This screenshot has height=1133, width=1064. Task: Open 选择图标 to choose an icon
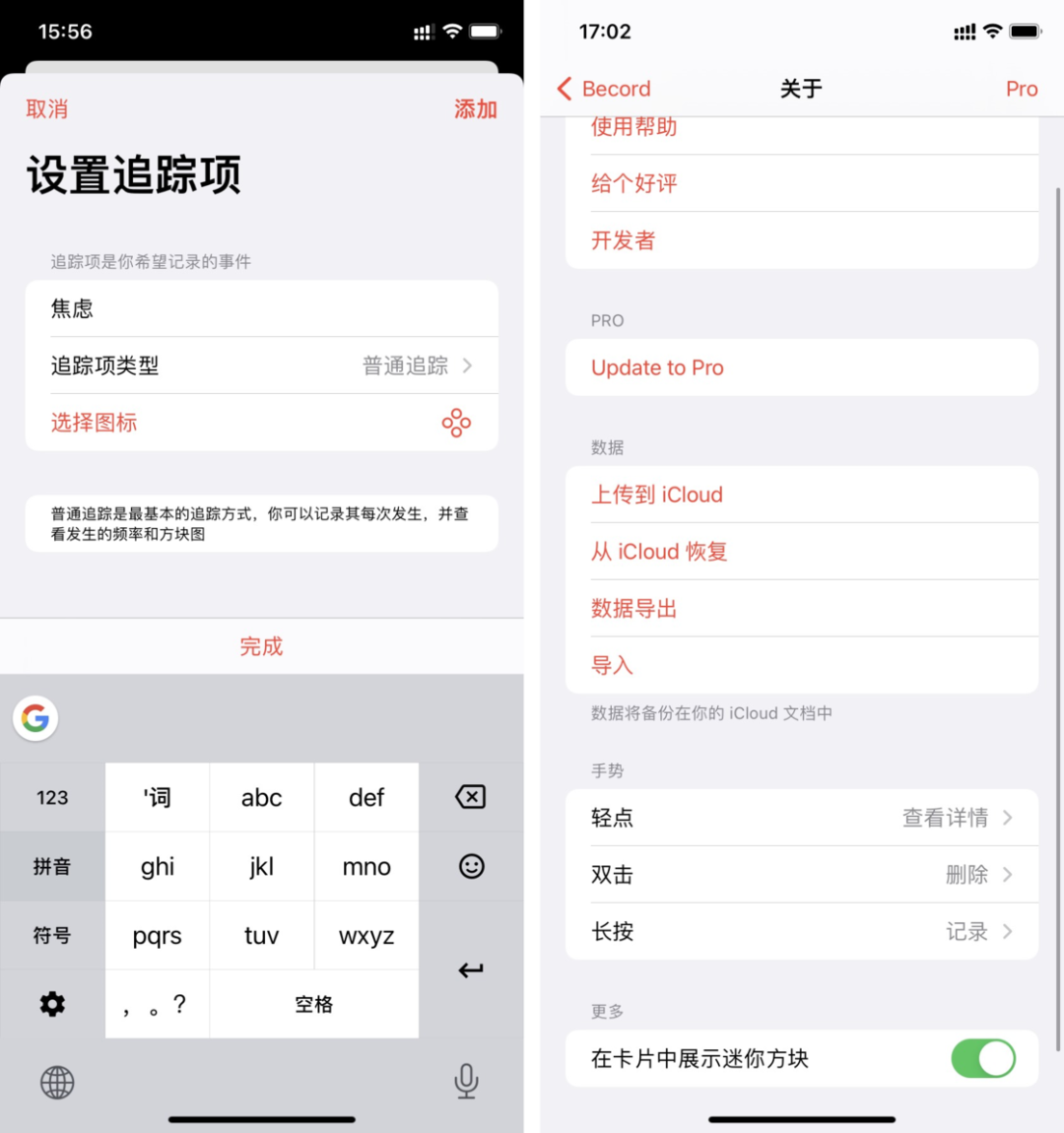click(x=261, y=423)
